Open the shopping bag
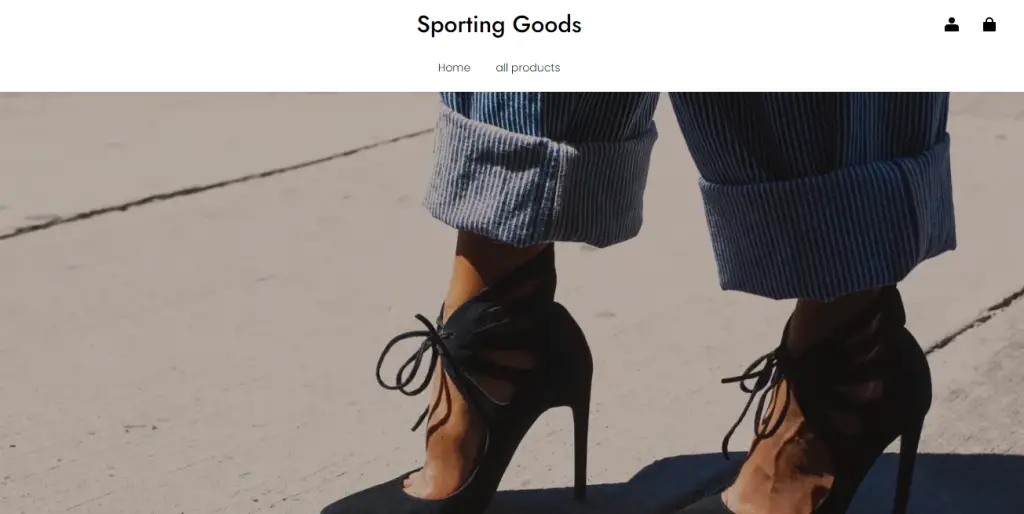This screenshot has width=1024, height=514. [989, 25]
